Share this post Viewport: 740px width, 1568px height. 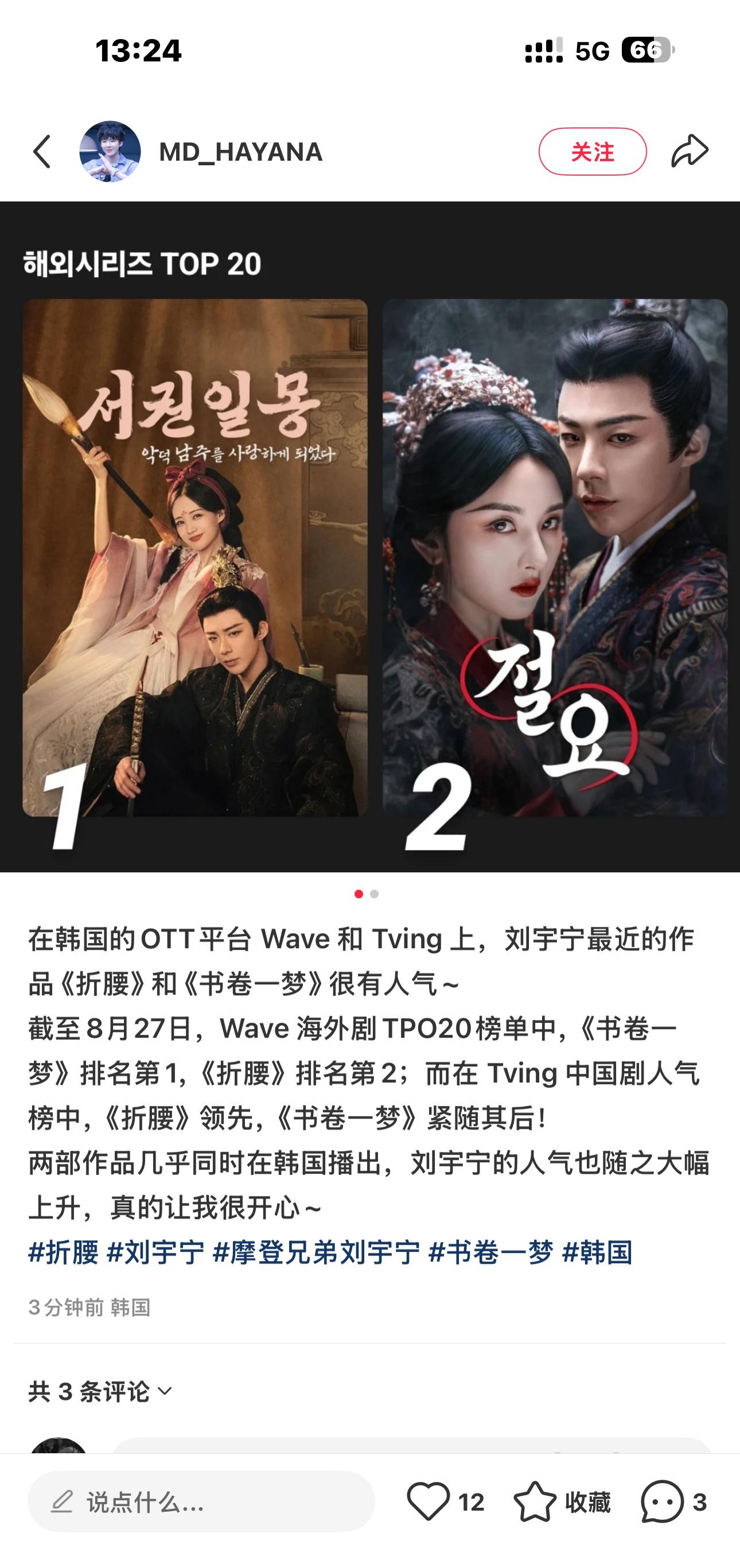click(x=690, y=151)
